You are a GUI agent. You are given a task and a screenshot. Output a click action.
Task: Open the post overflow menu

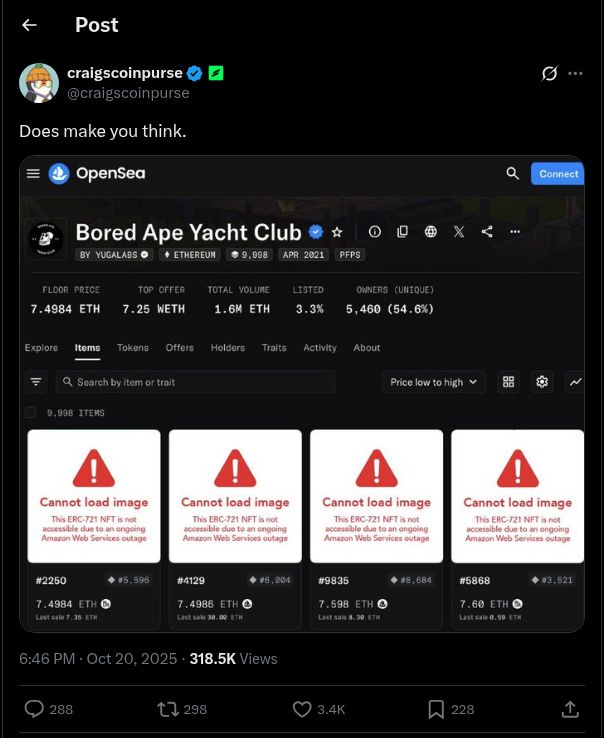[575, 73]
